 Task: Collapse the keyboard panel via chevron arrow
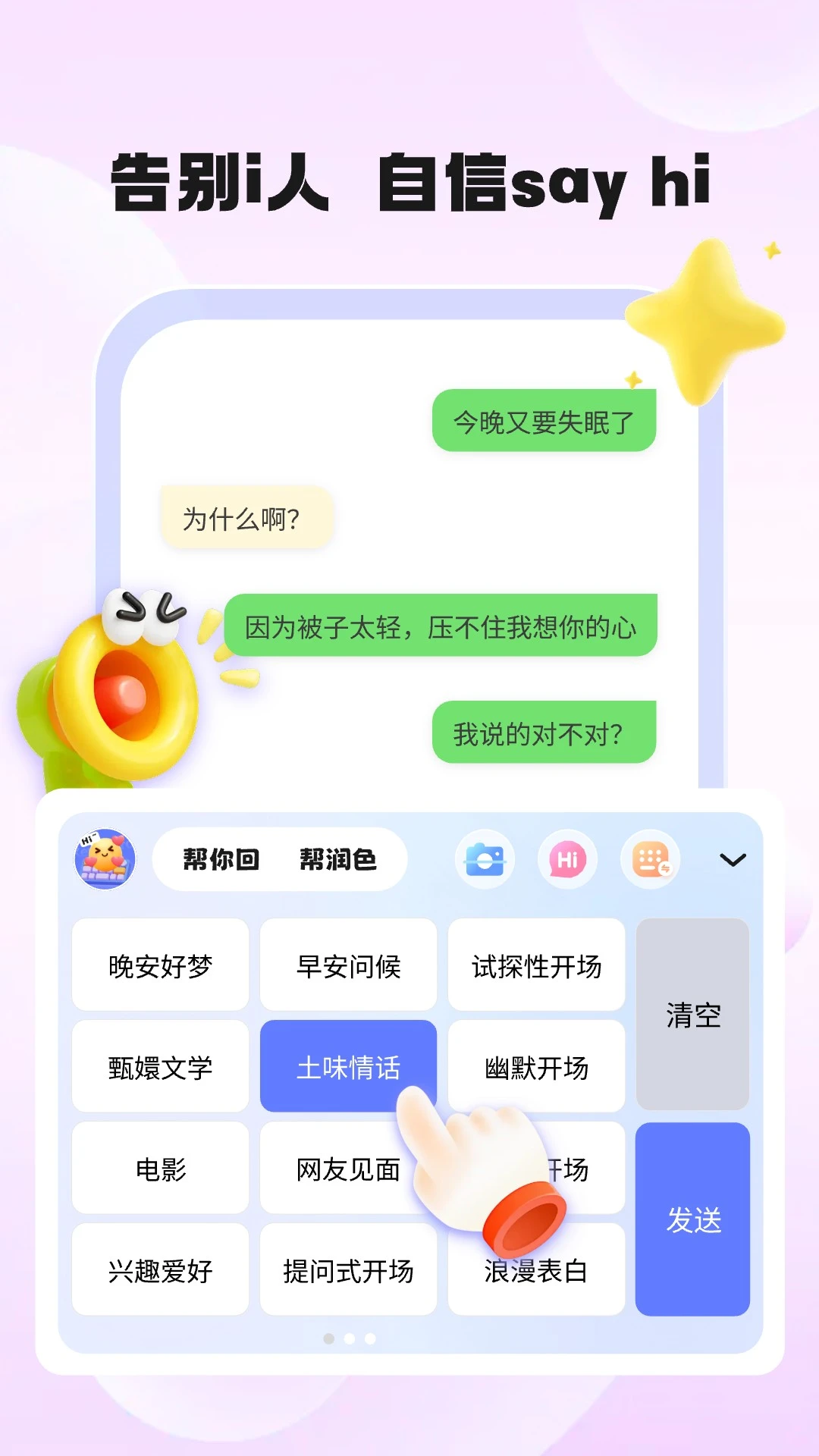pos(732,861)
